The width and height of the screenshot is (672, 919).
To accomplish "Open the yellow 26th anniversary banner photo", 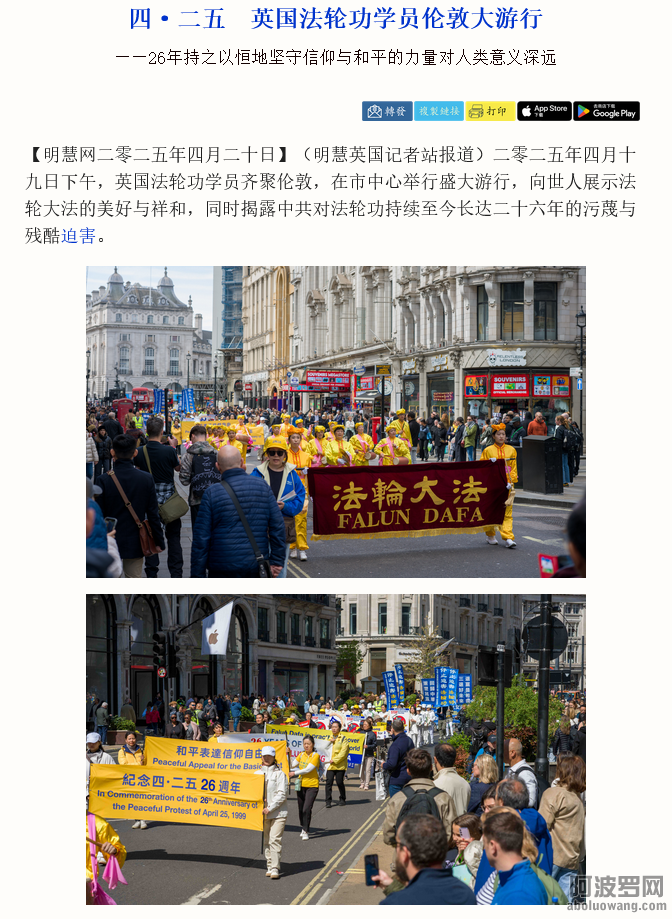I will pyautogui.click(x=336, y=749).
